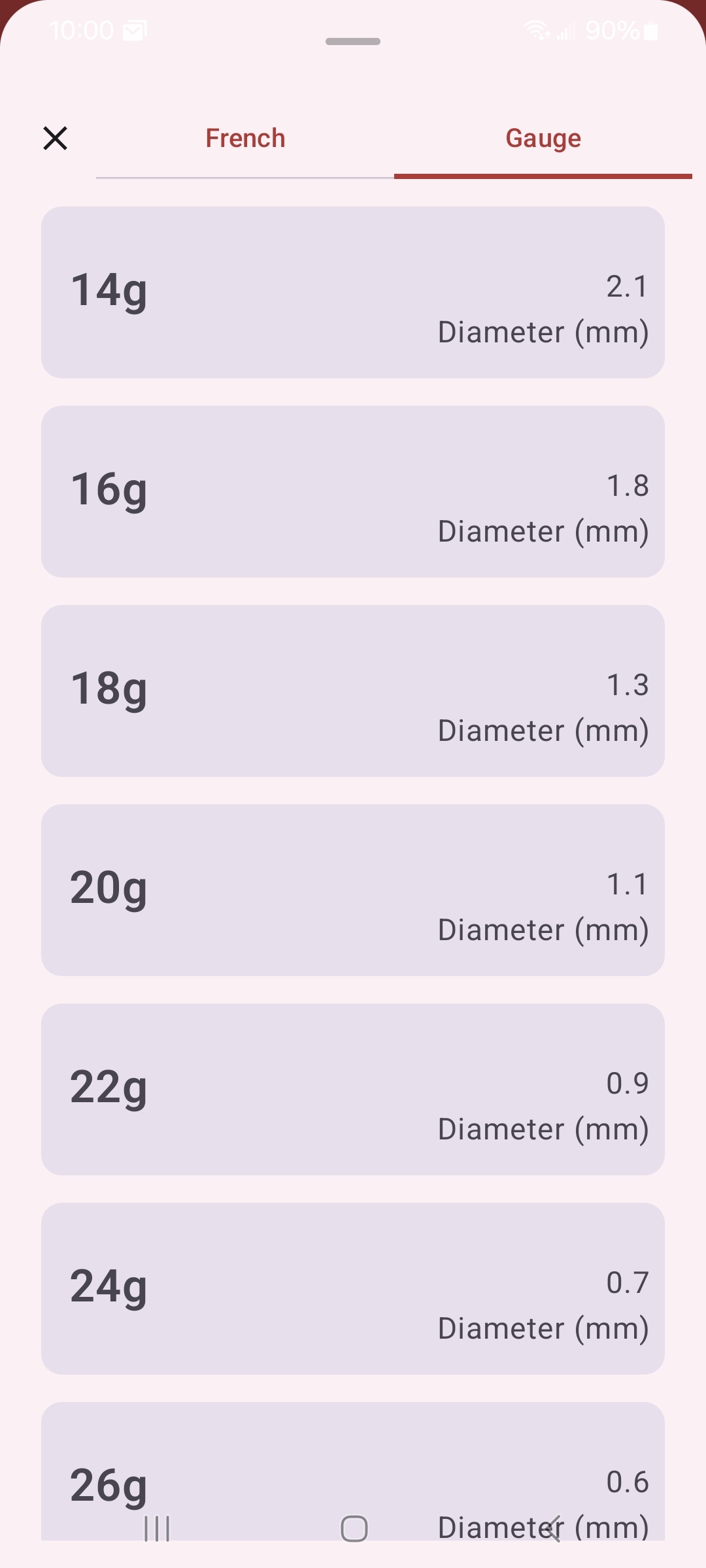The image size is (706, 1568).
Task: Close the gauge size selector
Action: (56, 138)
